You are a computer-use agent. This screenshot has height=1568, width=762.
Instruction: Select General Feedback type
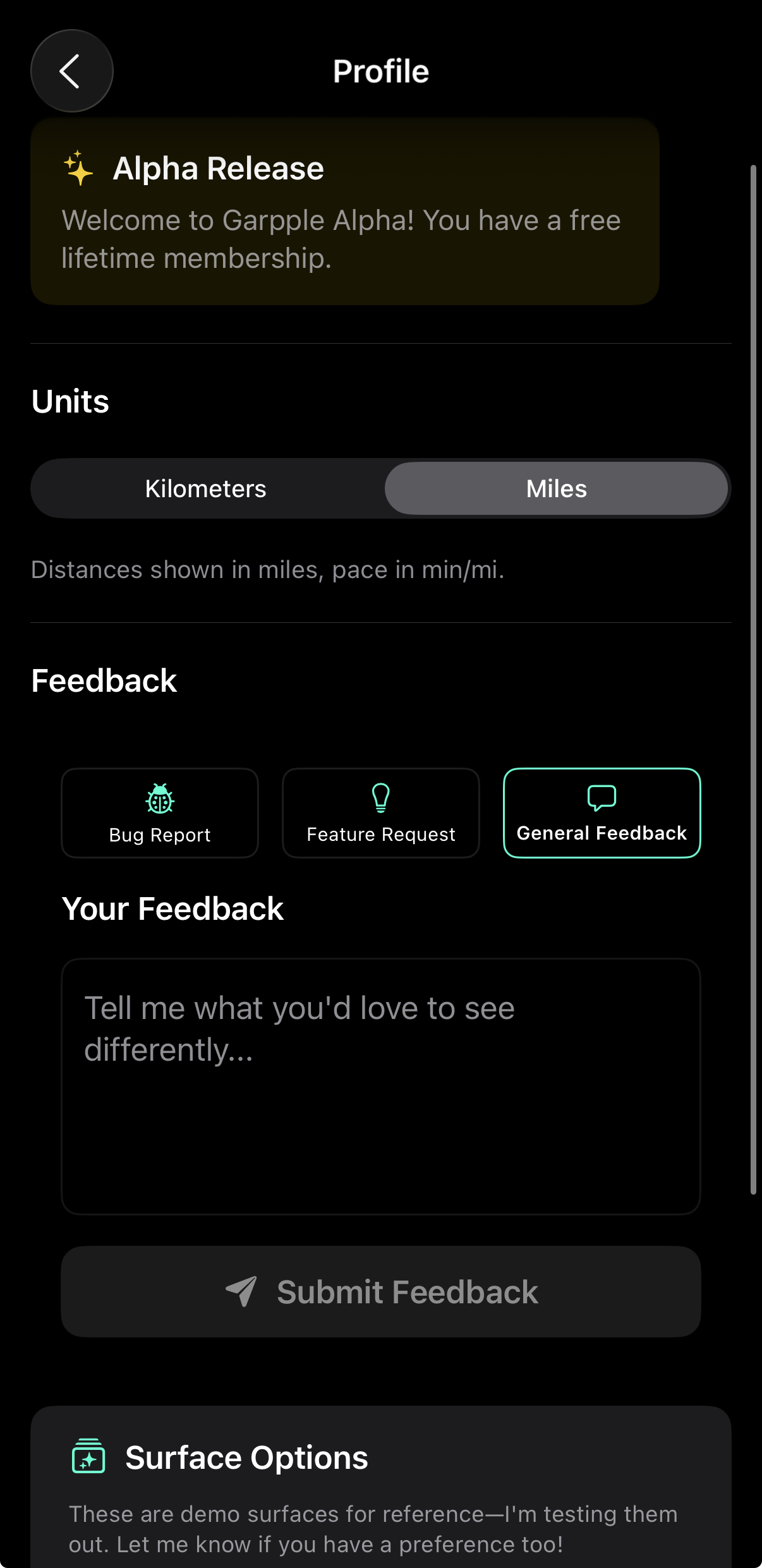click(602, 813)
